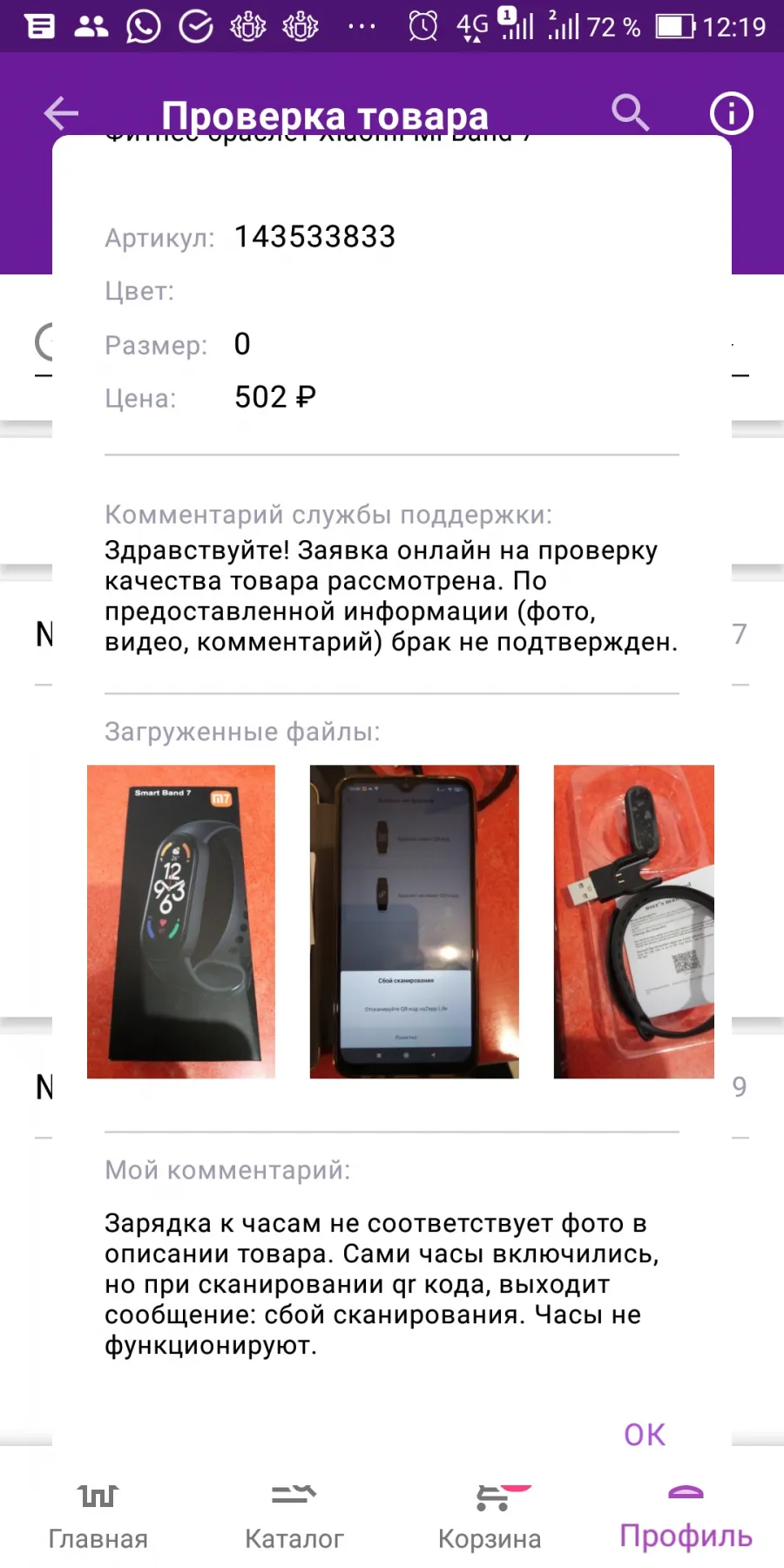Select the Профиль tab
This screenshot has width=784, height=1568.
tap(686, 1517)
